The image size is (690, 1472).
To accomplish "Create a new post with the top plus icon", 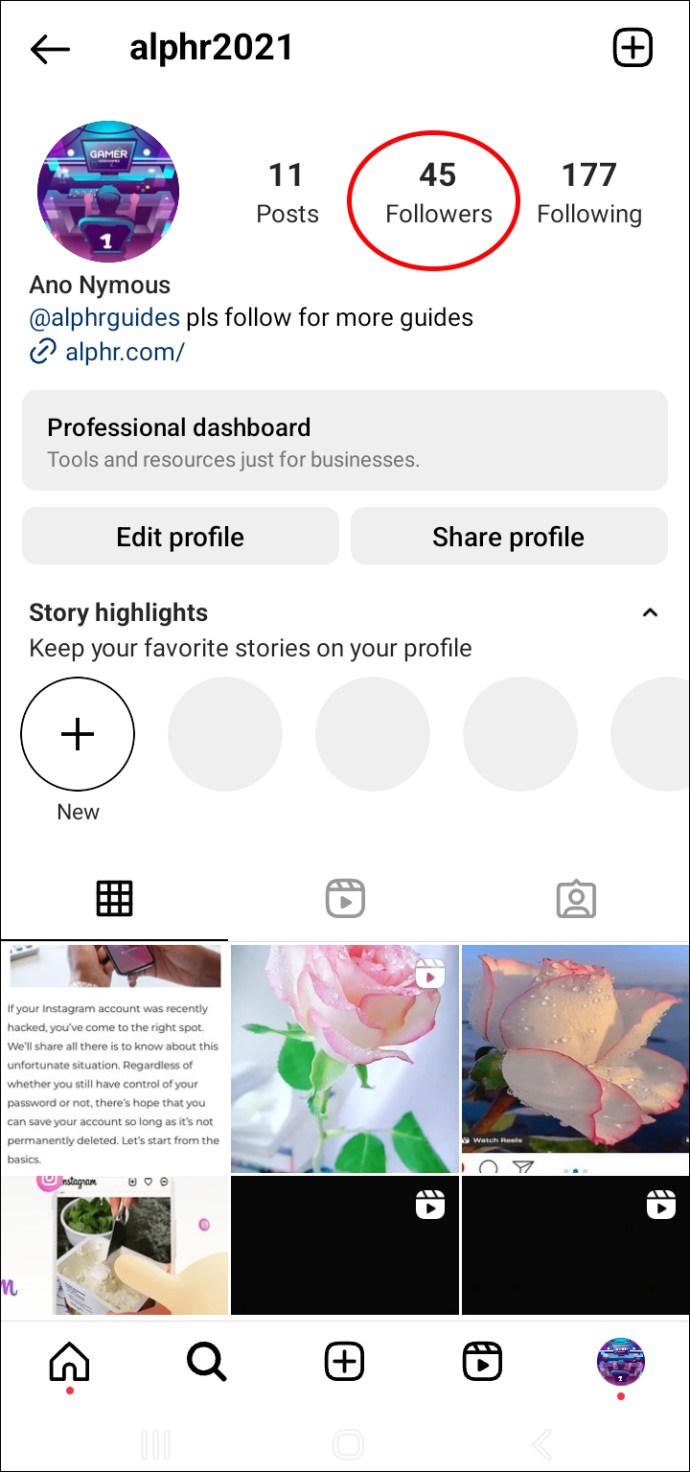I will (632, 48).
